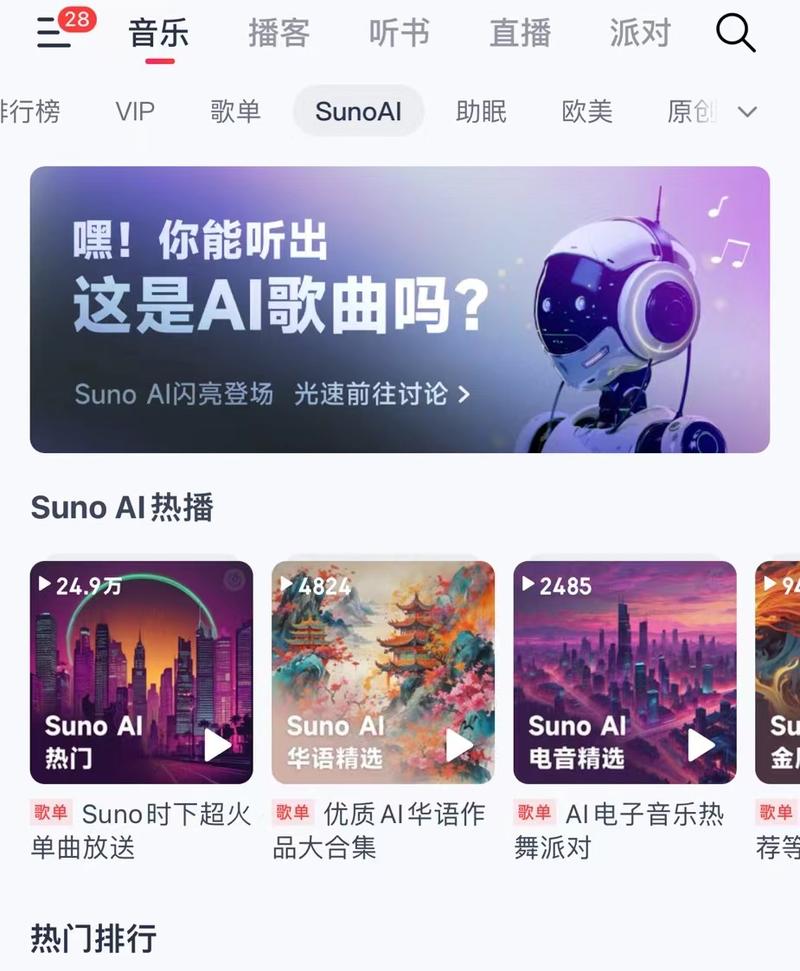Open the search icon
The image size is (800, 971).
click(x=736, y=32)
